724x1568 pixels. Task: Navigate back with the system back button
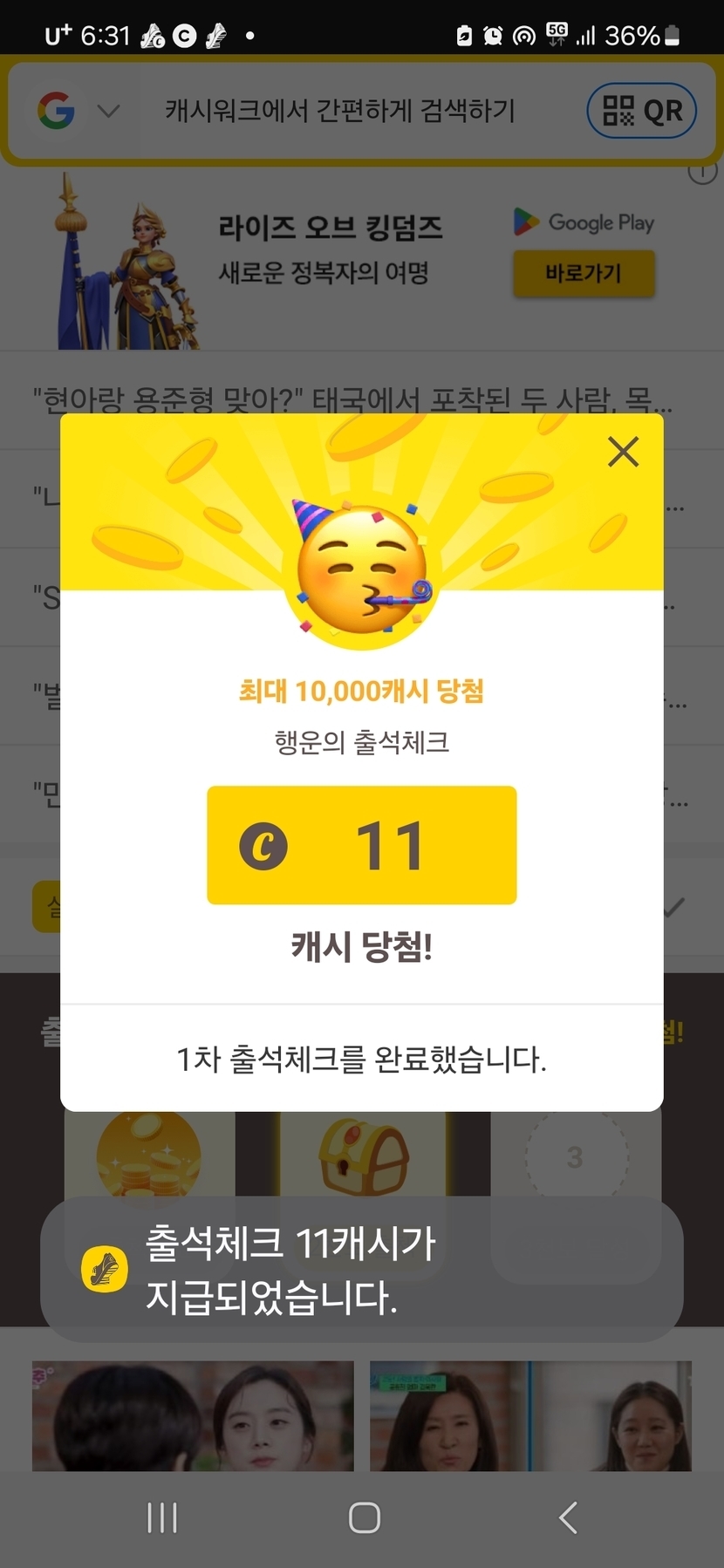click(x=568, y=1517)
